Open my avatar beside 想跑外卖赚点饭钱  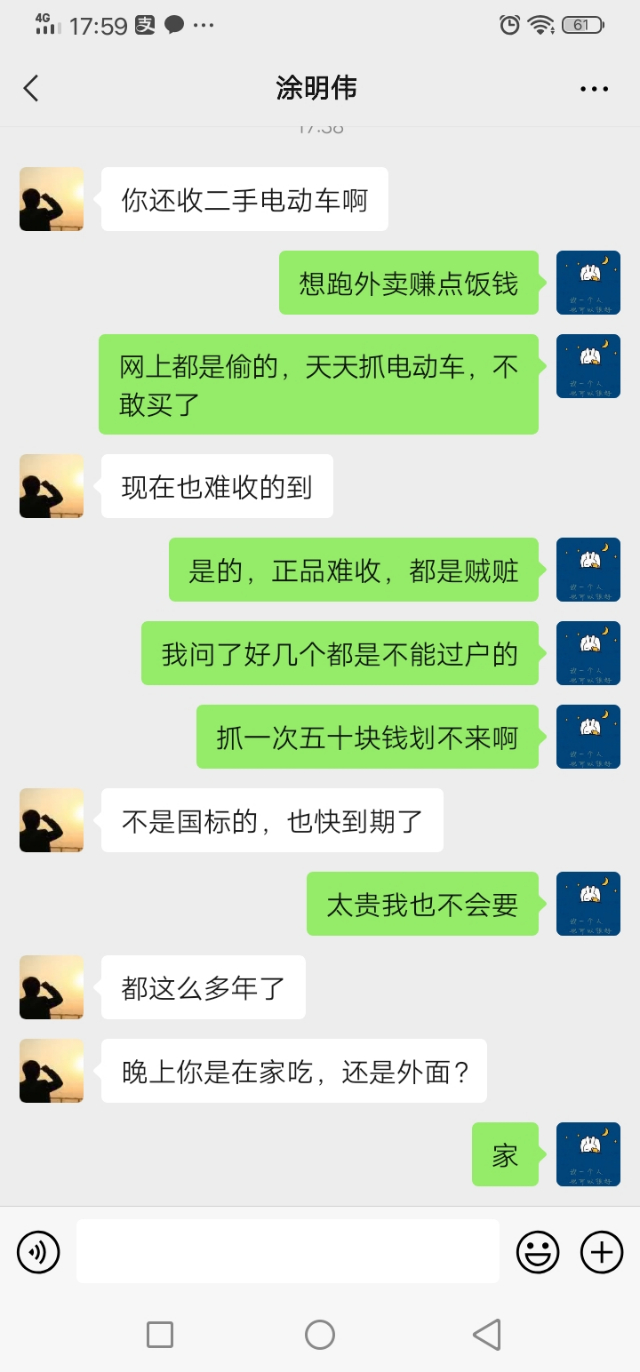pos(588,283)
